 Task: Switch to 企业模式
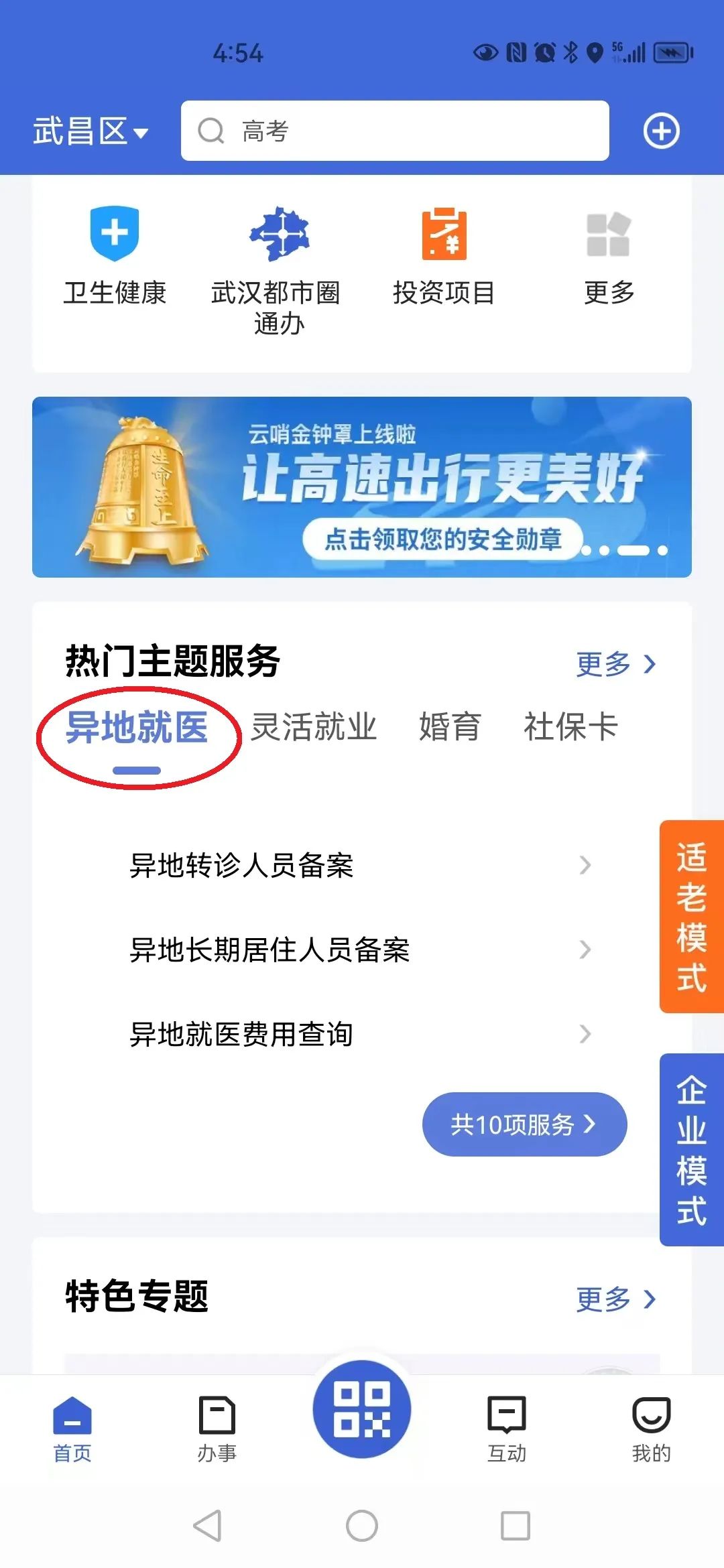(691, 1150)
